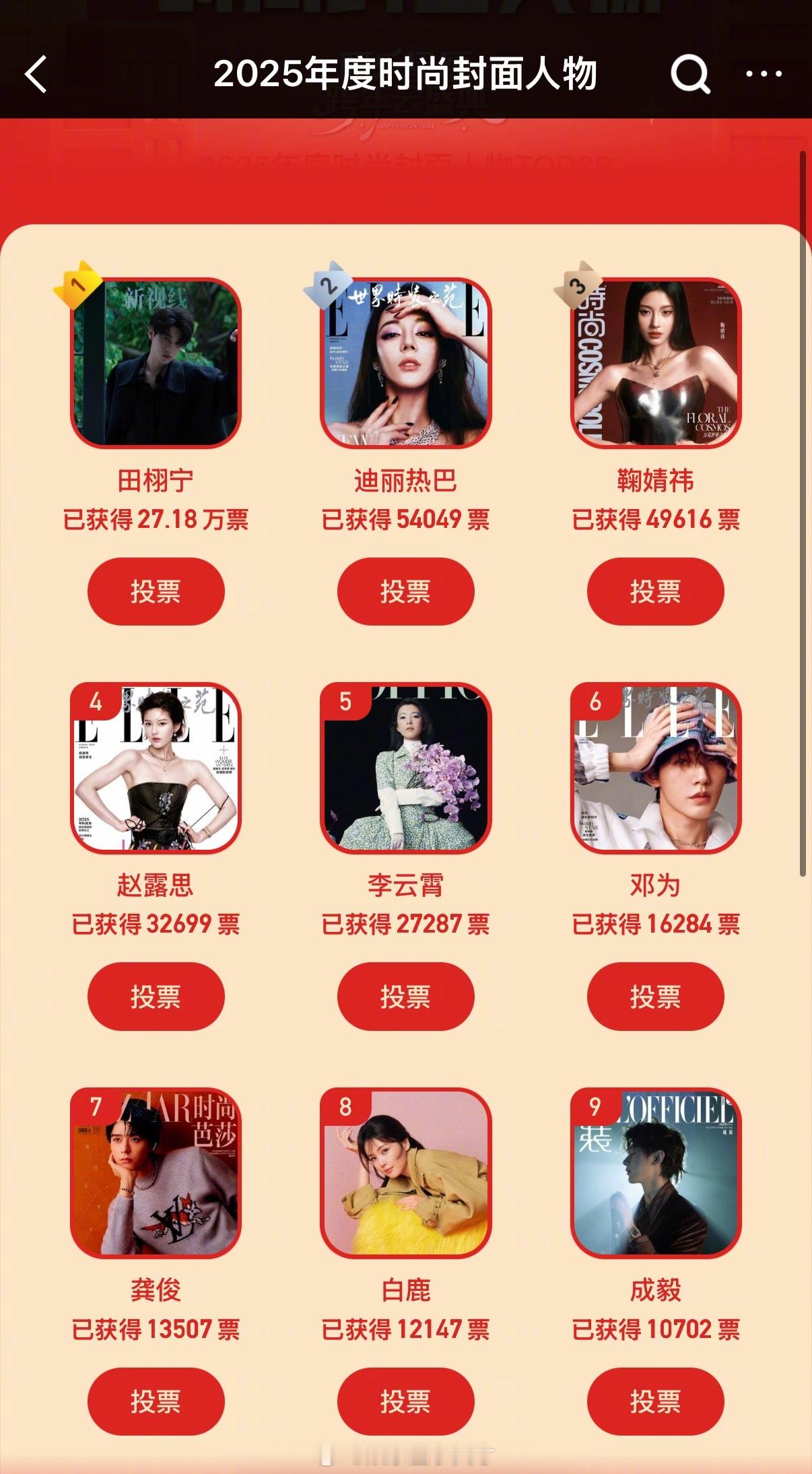Vote for 迪丽热巴 using the 投票 button

406,591
